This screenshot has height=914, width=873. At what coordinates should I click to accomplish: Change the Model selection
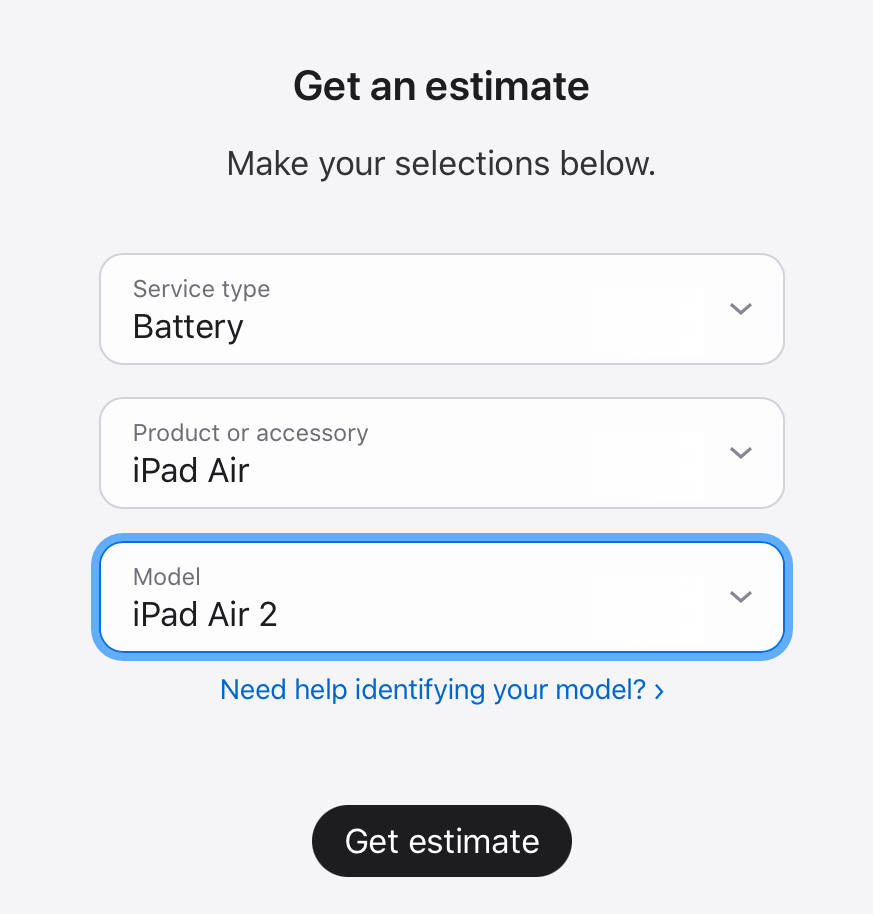441,597
